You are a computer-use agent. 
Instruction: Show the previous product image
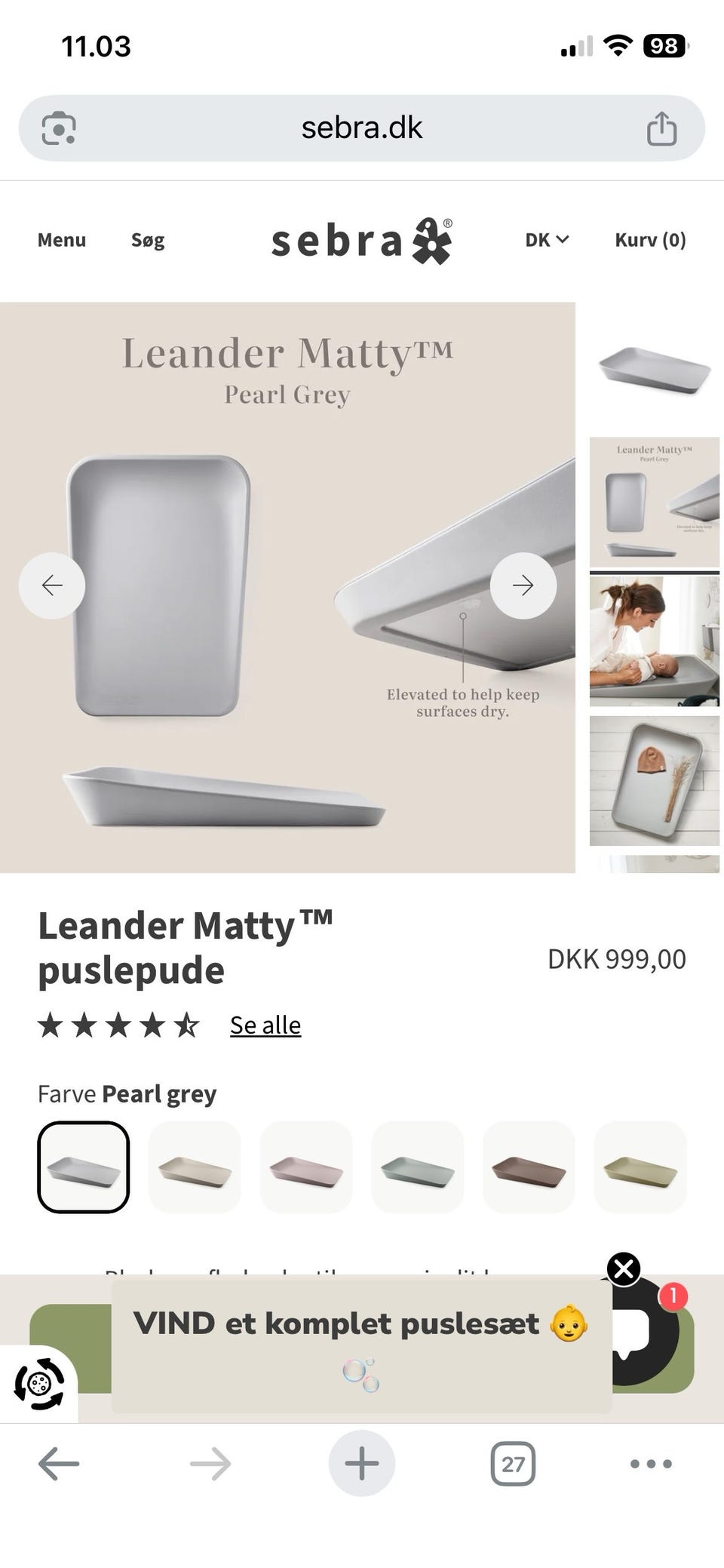click(52, 586)
